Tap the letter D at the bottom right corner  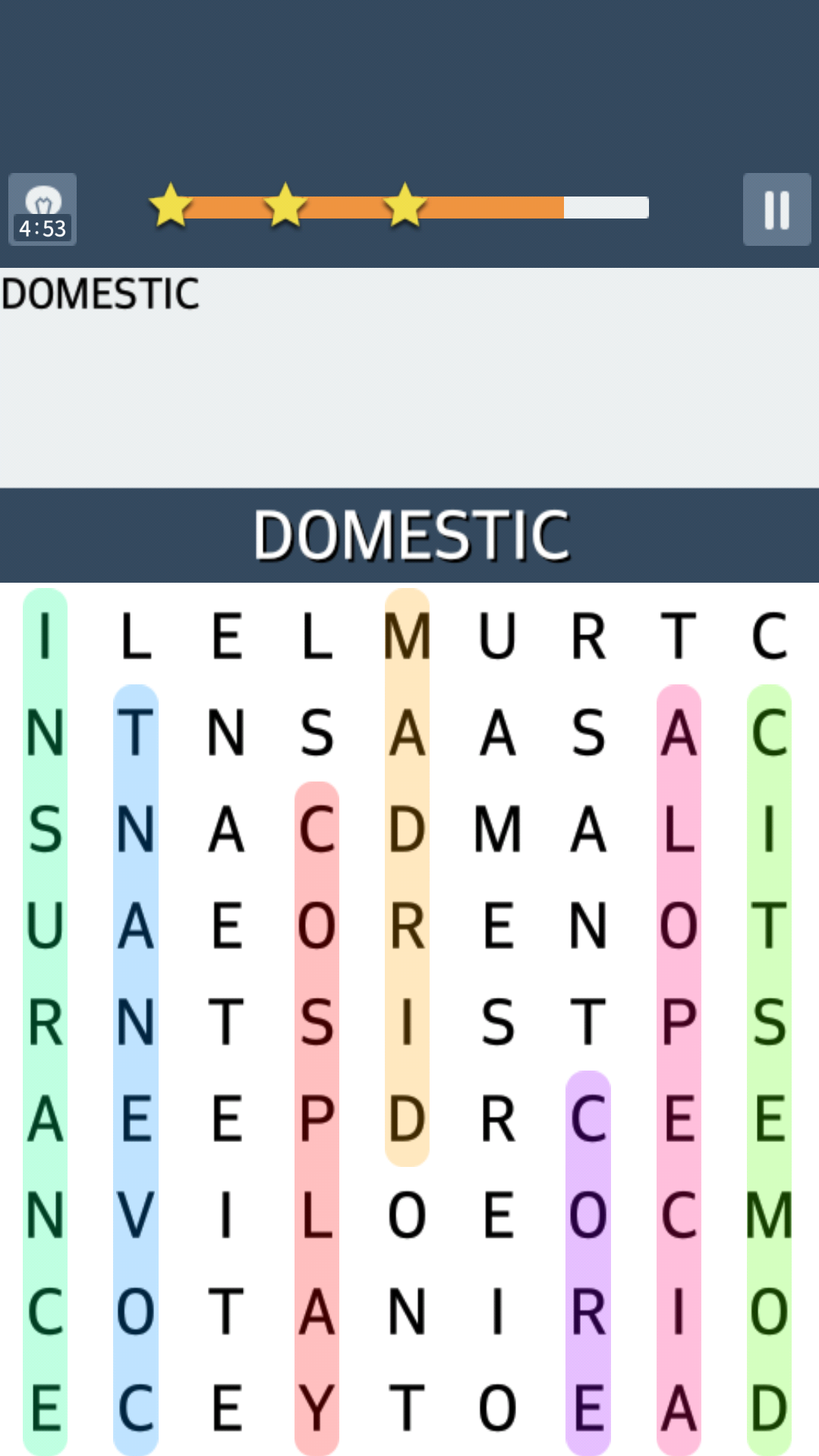(x=768, y=1409)
